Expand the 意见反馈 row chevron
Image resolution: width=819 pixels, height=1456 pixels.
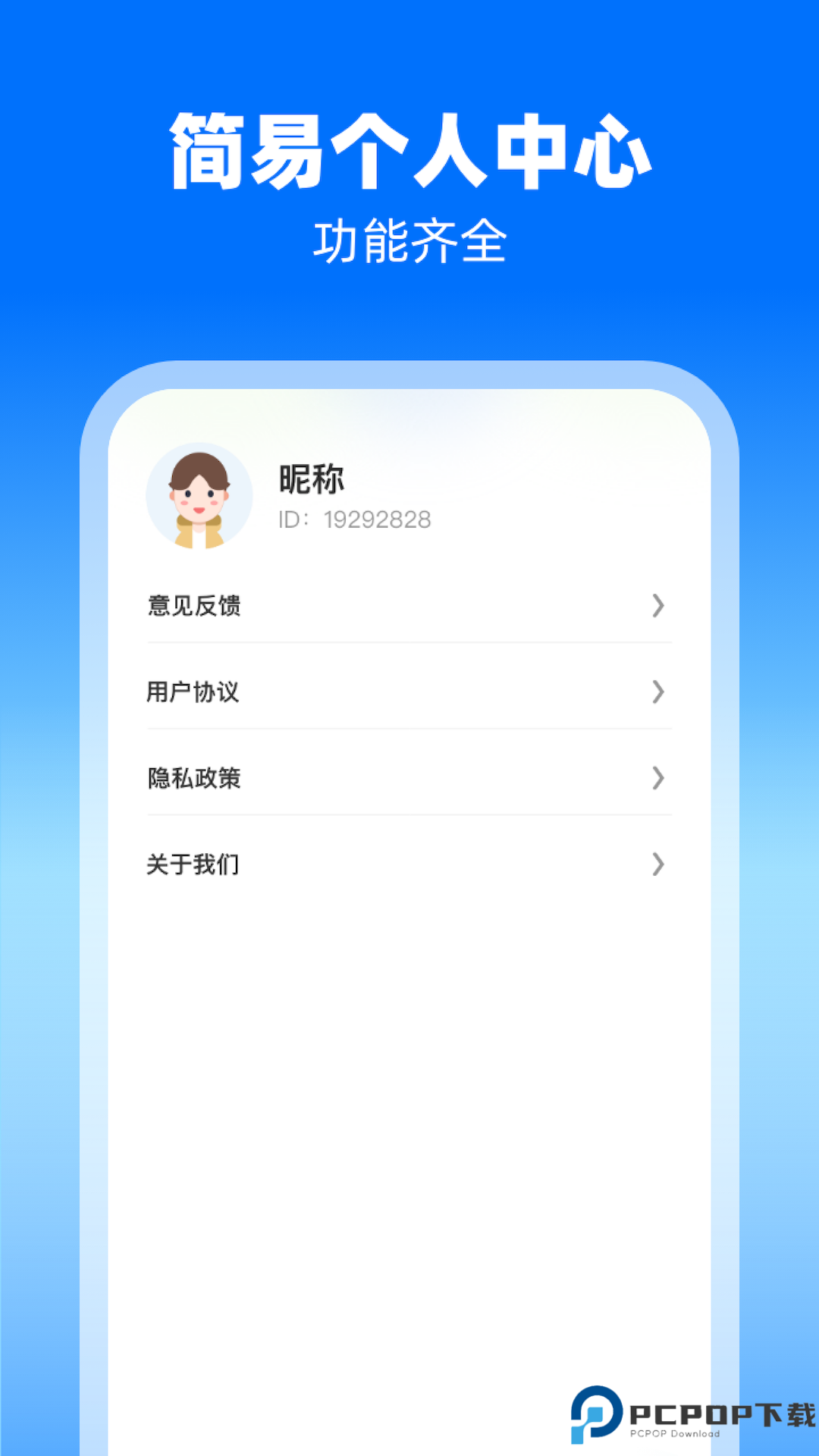pyautogui.click(x=657, y=607)
